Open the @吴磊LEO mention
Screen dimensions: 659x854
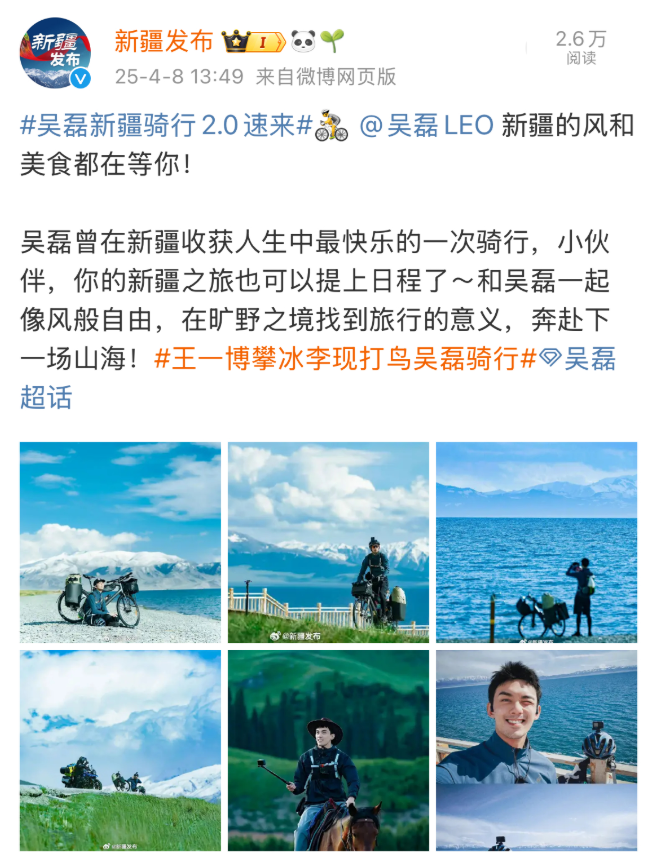[x=426, y=126]
